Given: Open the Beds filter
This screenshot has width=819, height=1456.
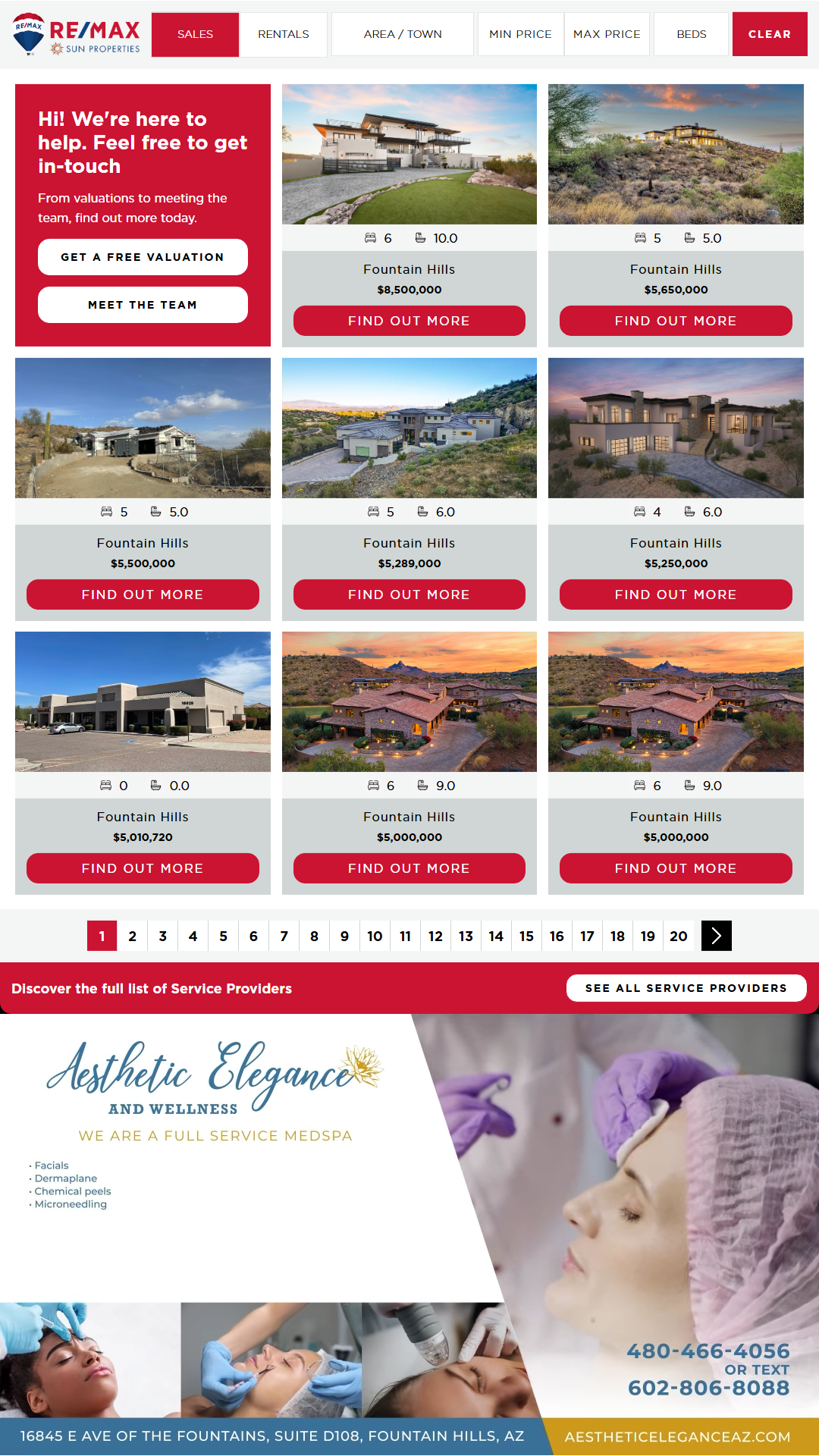Looking at the screenshot, I should point(691,34).
